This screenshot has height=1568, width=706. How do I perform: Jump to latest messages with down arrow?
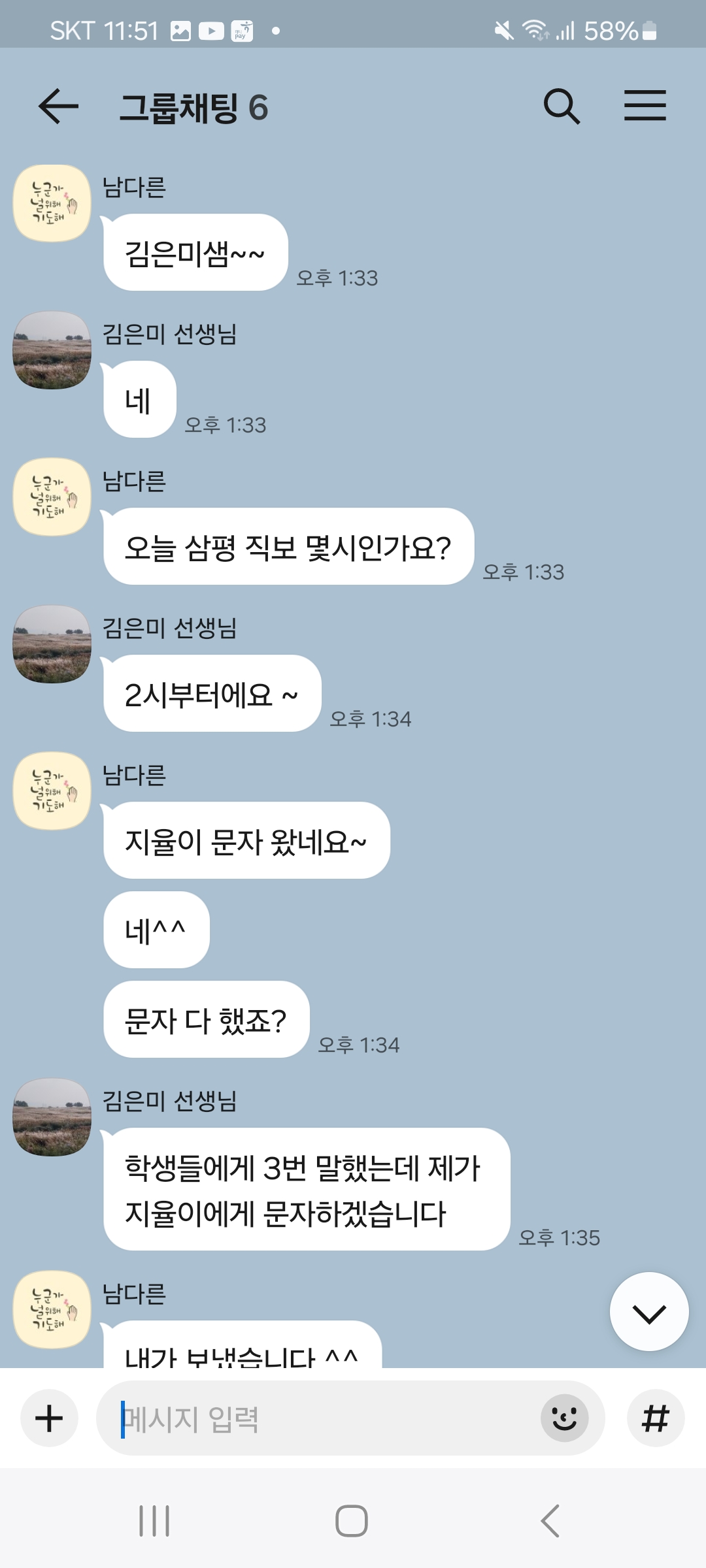pyautogui.click(x=648, y=1312)
